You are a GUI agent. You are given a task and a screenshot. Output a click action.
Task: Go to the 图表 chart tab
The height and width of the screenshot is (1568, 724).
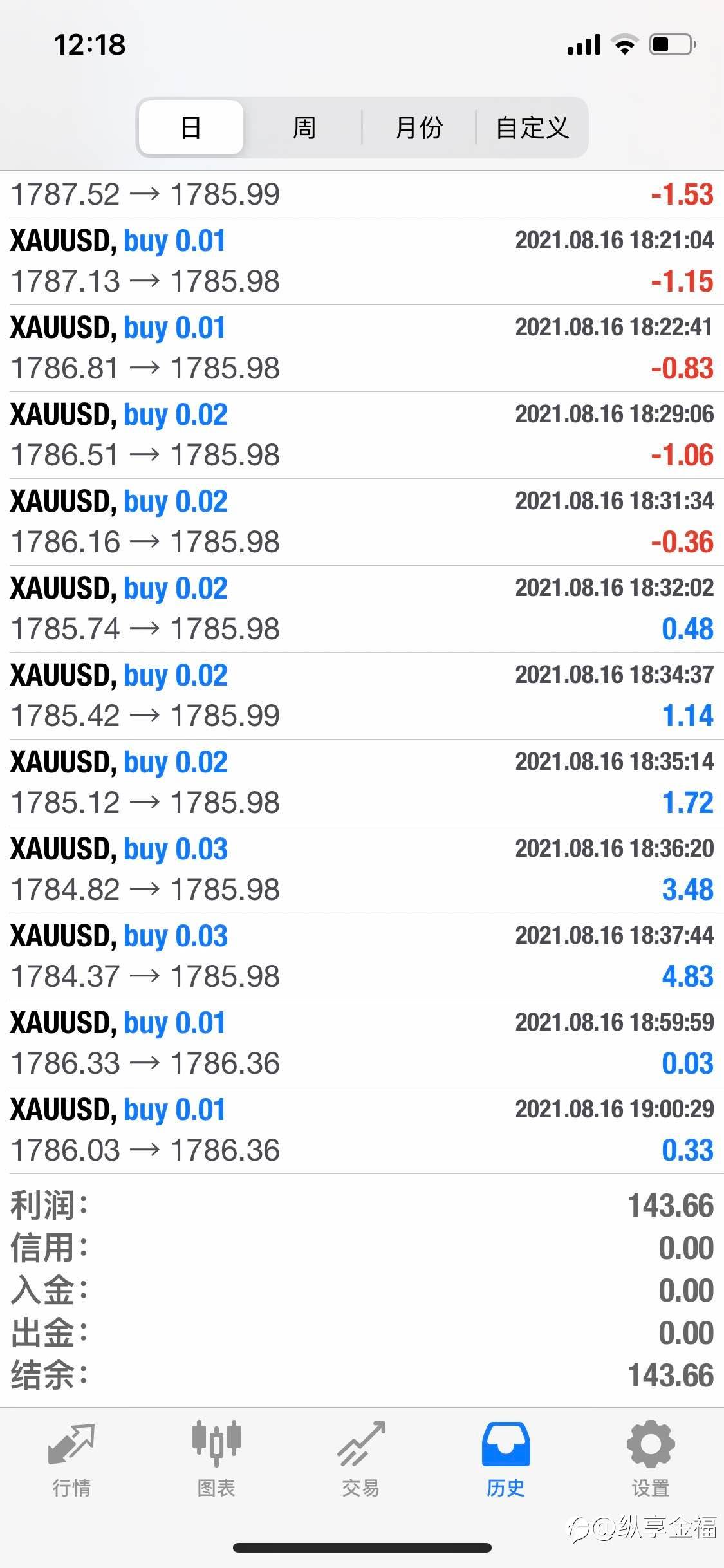click(x=216, y=1459)
